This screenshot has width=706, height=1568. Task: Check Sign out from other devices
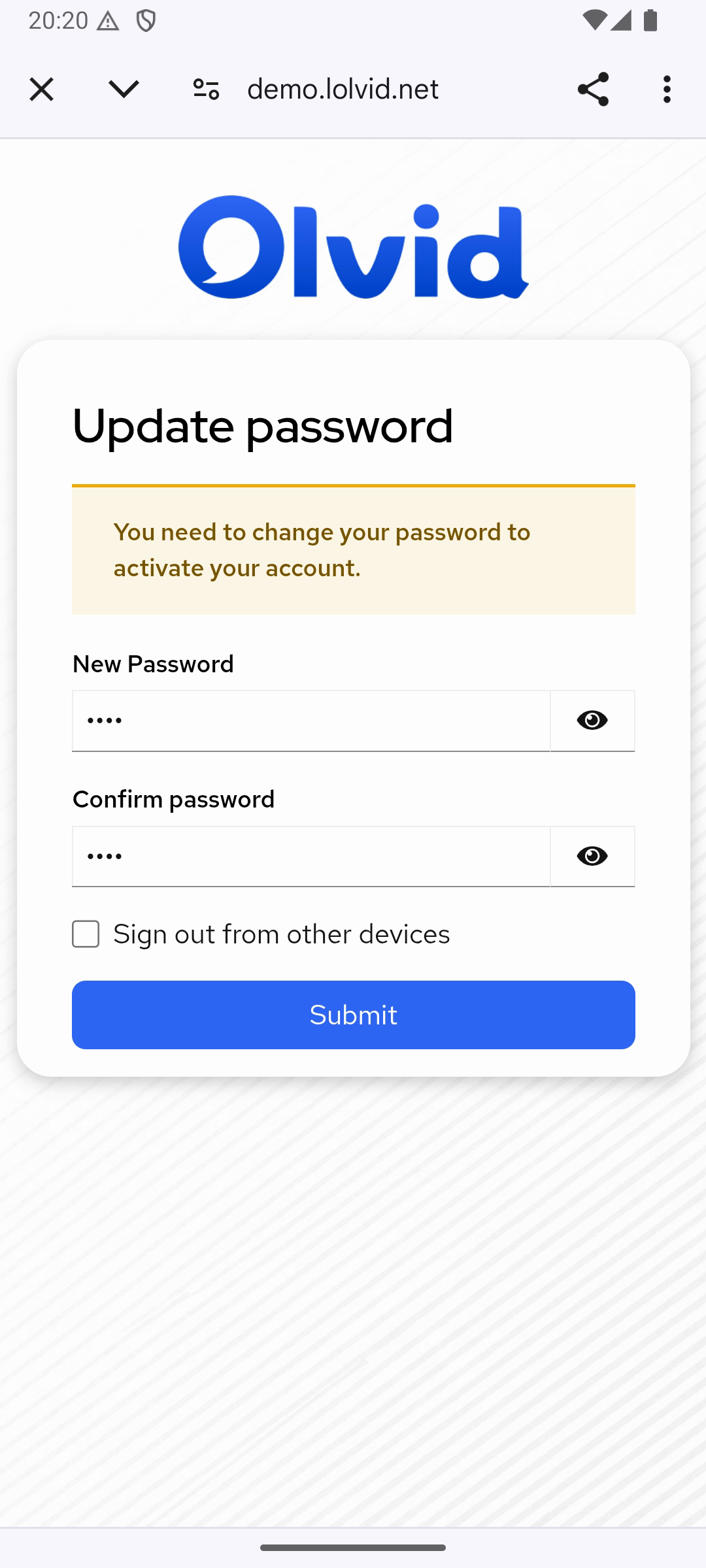(x=86, y=934)
